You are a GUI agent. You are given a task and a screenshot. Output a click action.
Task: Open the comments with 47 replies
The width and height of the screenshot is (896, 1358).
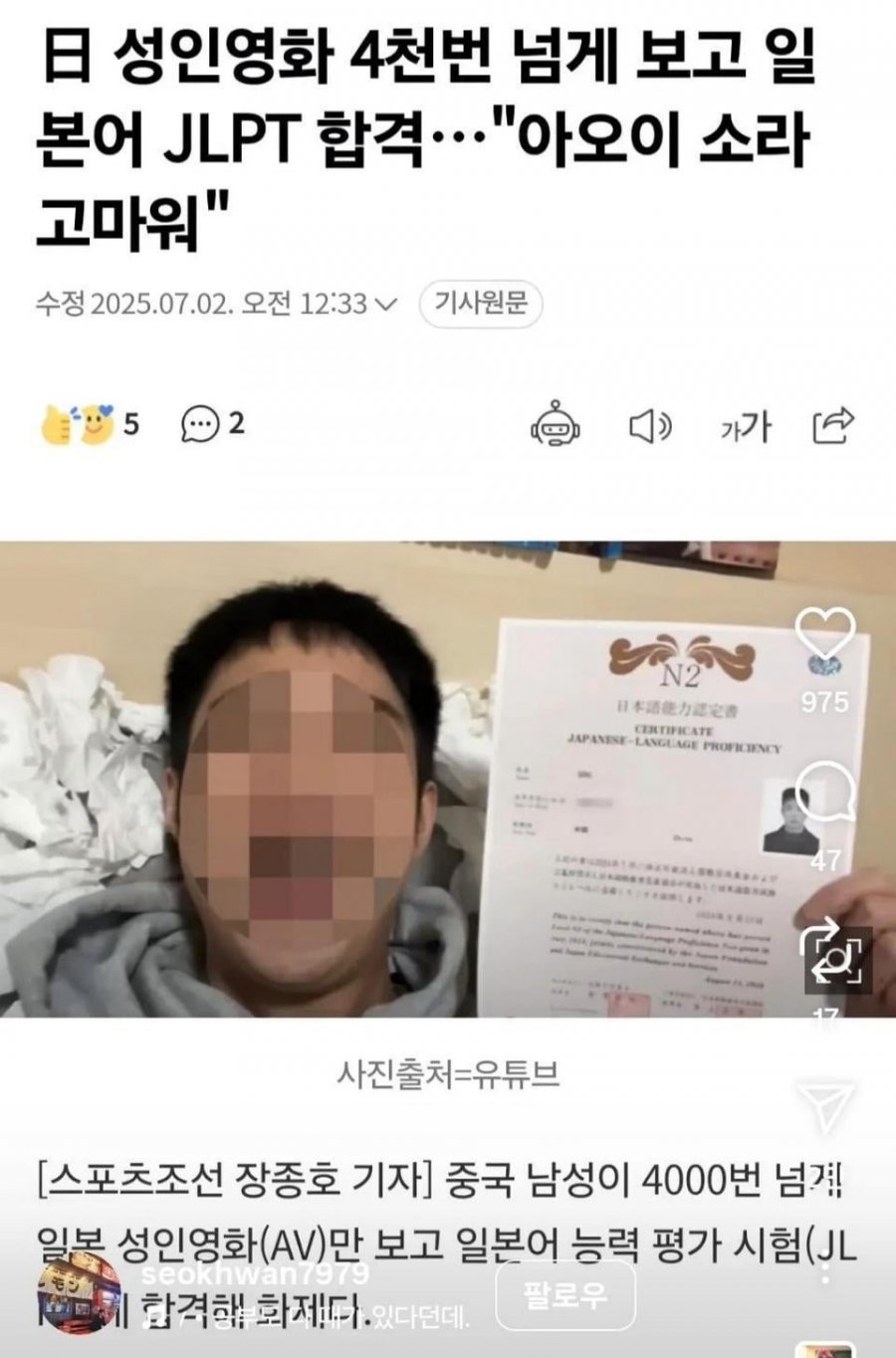[826, 792]
